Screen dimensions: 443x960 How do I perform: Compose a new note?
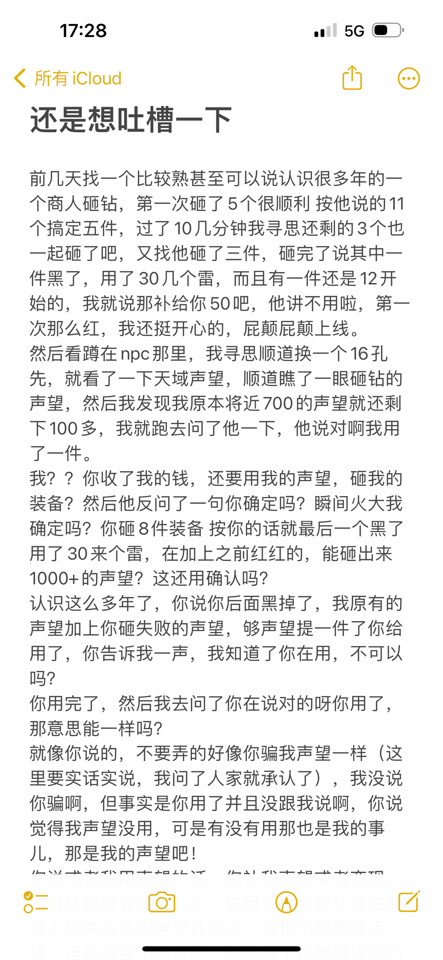coord(408,901)
